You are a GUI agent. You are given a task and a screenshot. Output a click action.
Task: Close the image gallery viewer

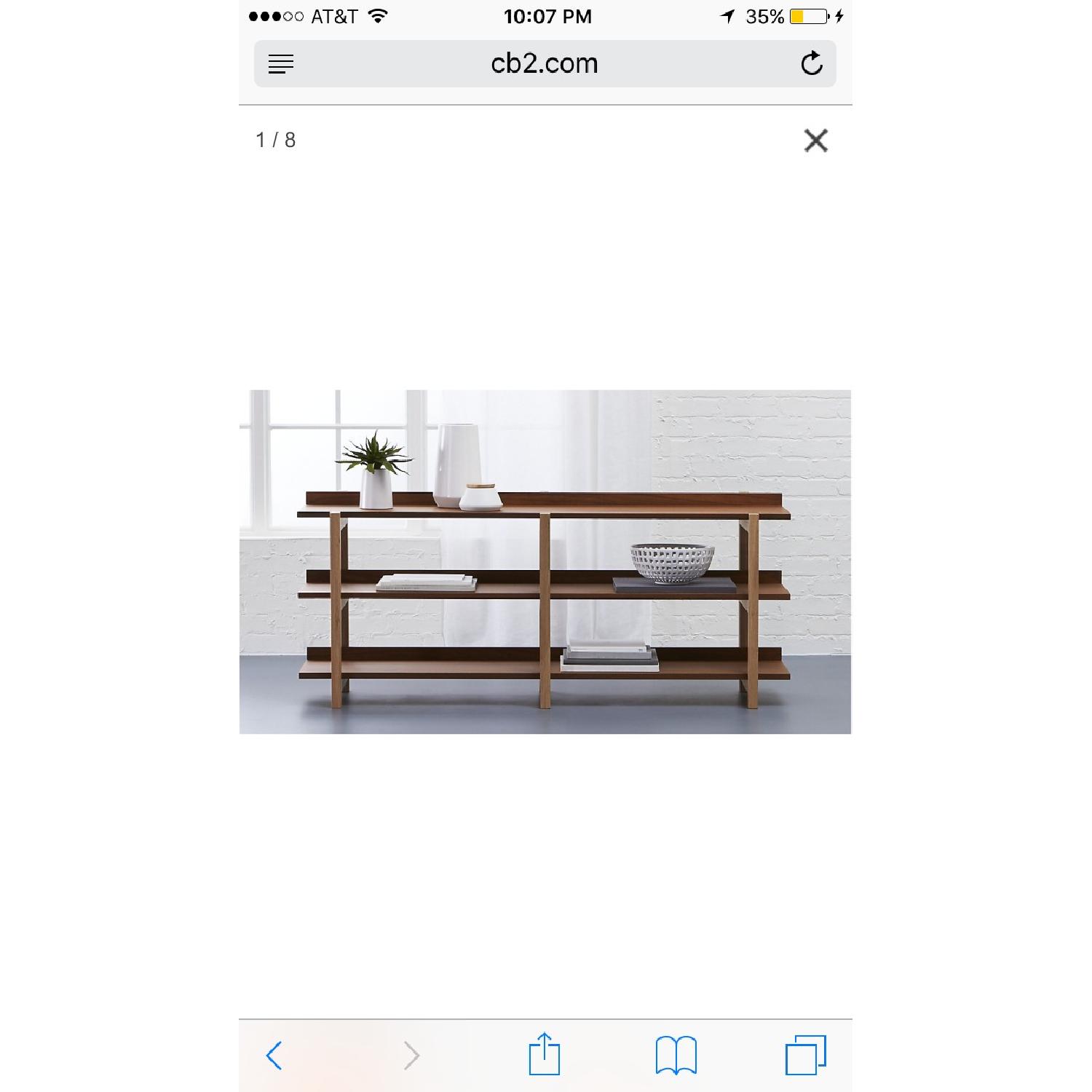pos(815,141)
